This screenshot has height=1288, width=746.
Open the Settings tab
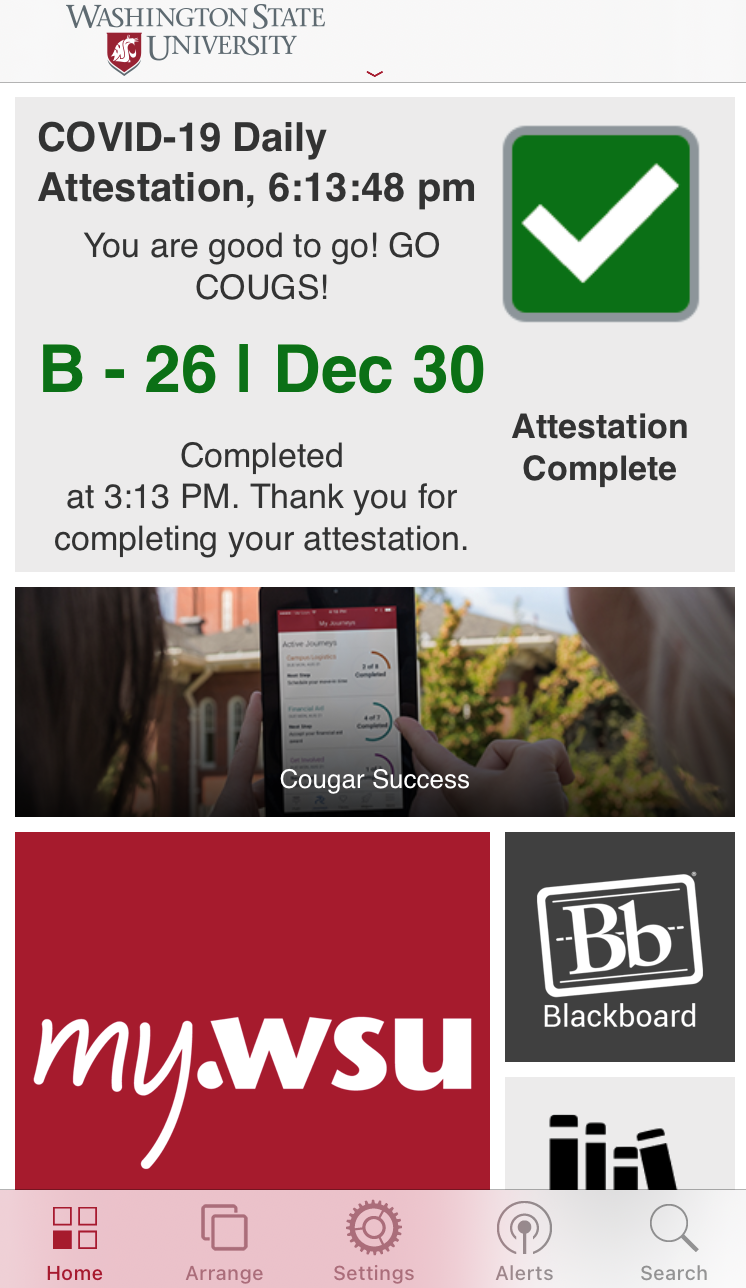tap(373, 1242)
